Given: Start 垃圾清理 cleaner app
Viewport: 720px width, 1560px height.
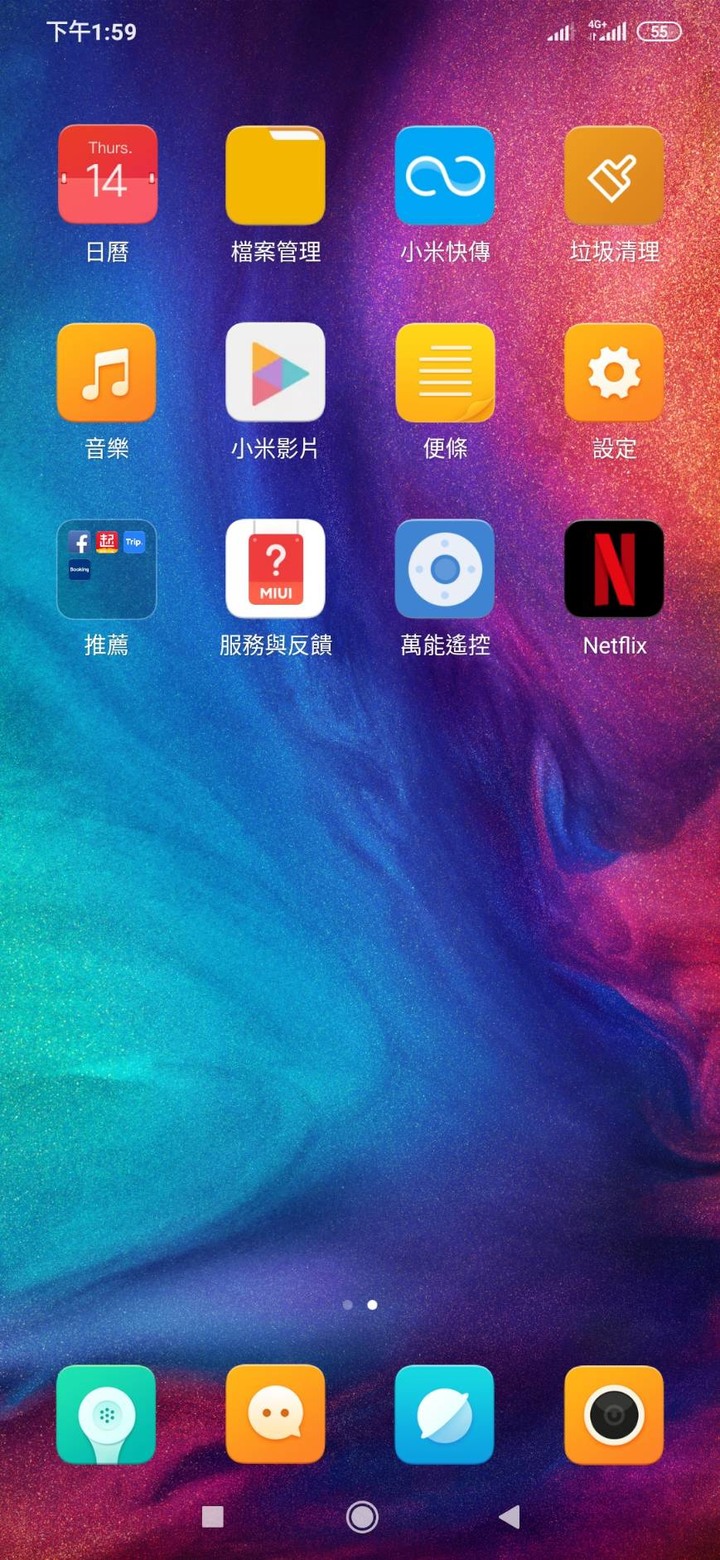Looking at the screenshot, I should point(613,174).
